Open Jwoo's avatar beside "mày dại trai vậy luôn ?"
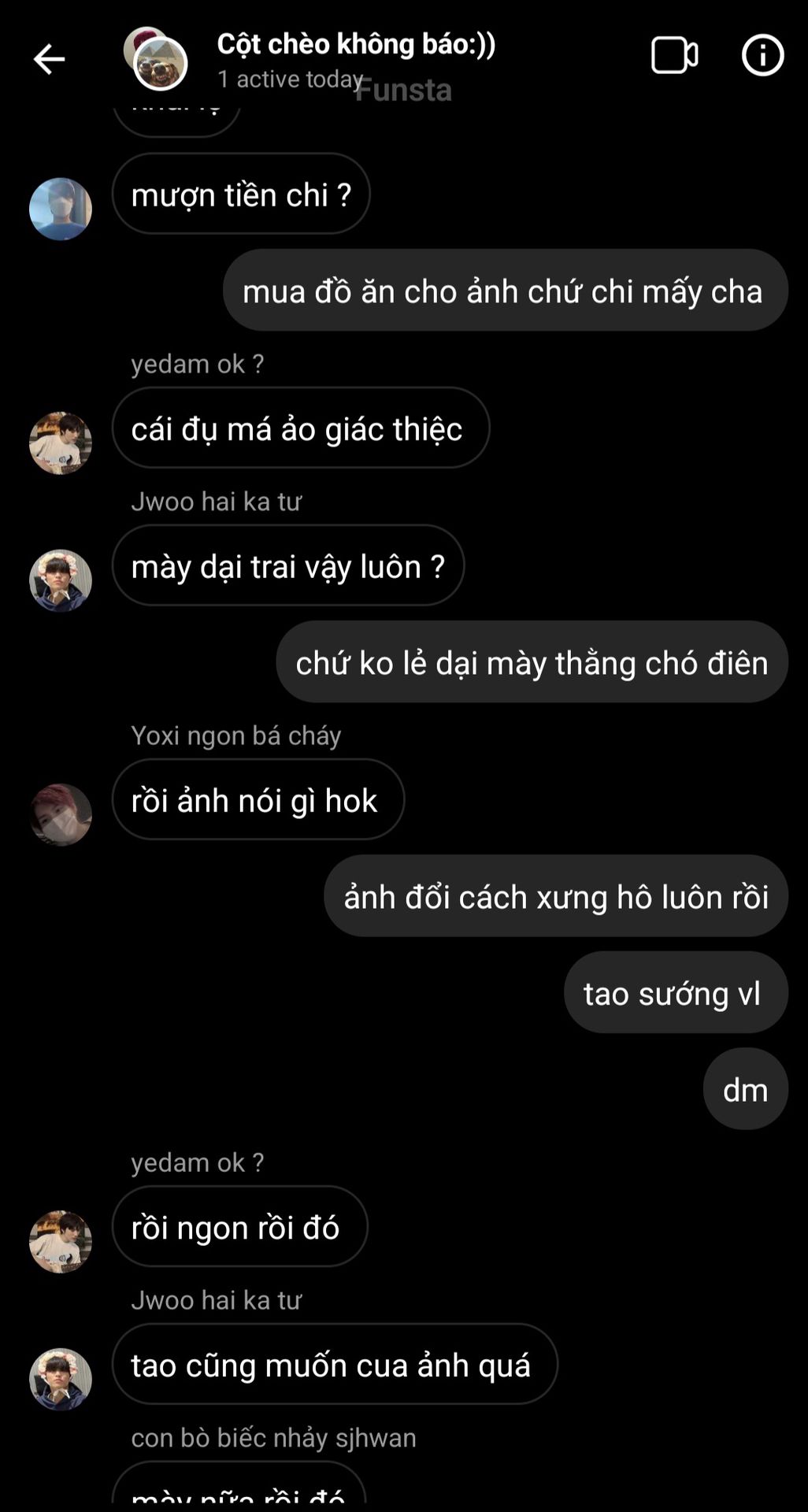The height and width of the screenshot is (1512, 808). click(61, 580)
